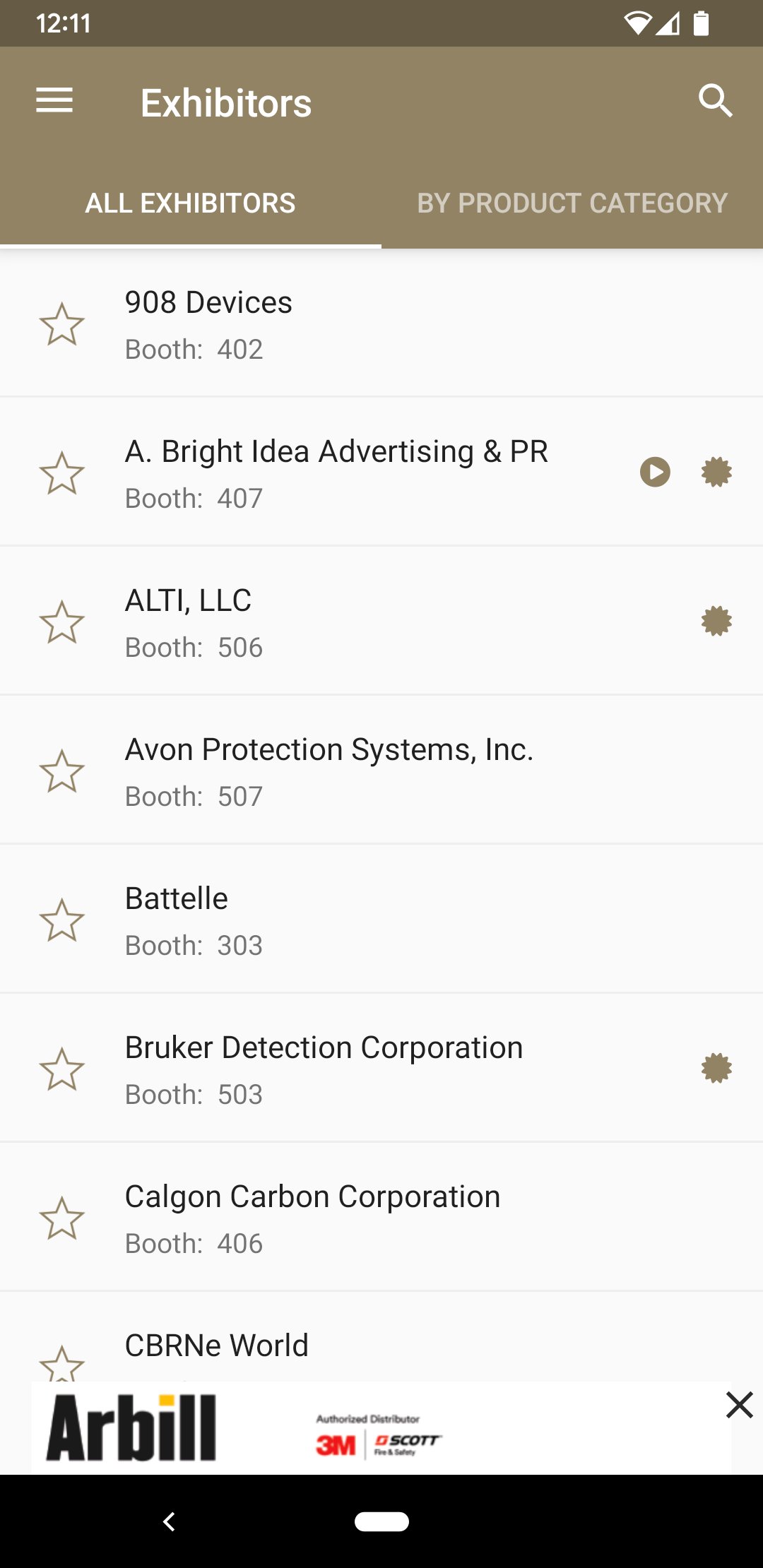The width and height of the screenshot is (763, 1568).
Task: Dismiss the Arbill banner ad
Action: pos(739,1405)
